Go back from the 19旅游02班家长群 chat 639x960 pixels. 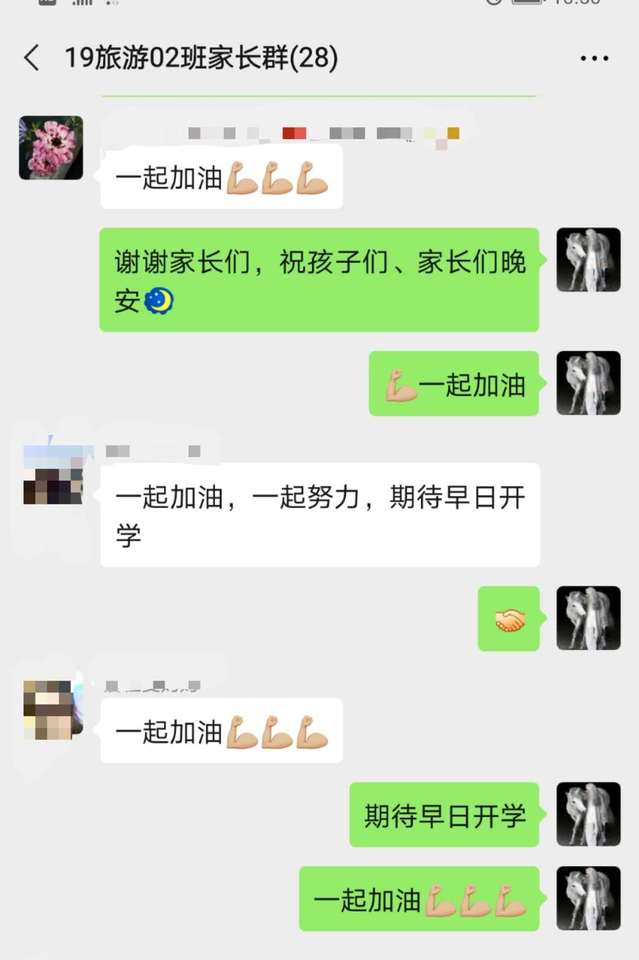click(x=32, y=58)
